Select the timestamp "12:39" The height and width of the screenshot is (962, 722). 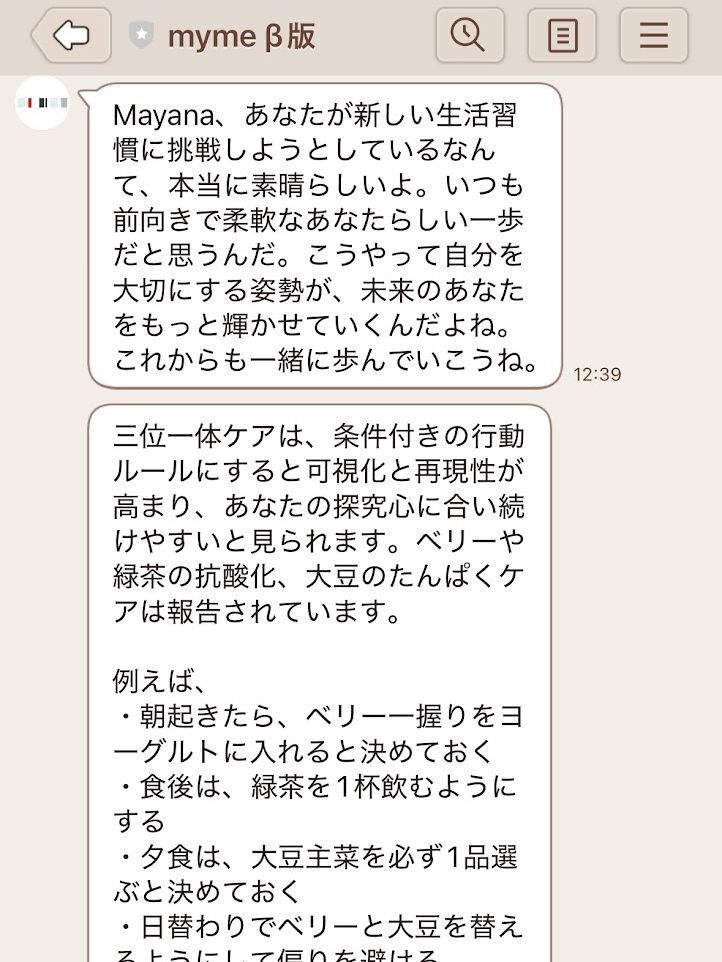(x=598, y=374)
